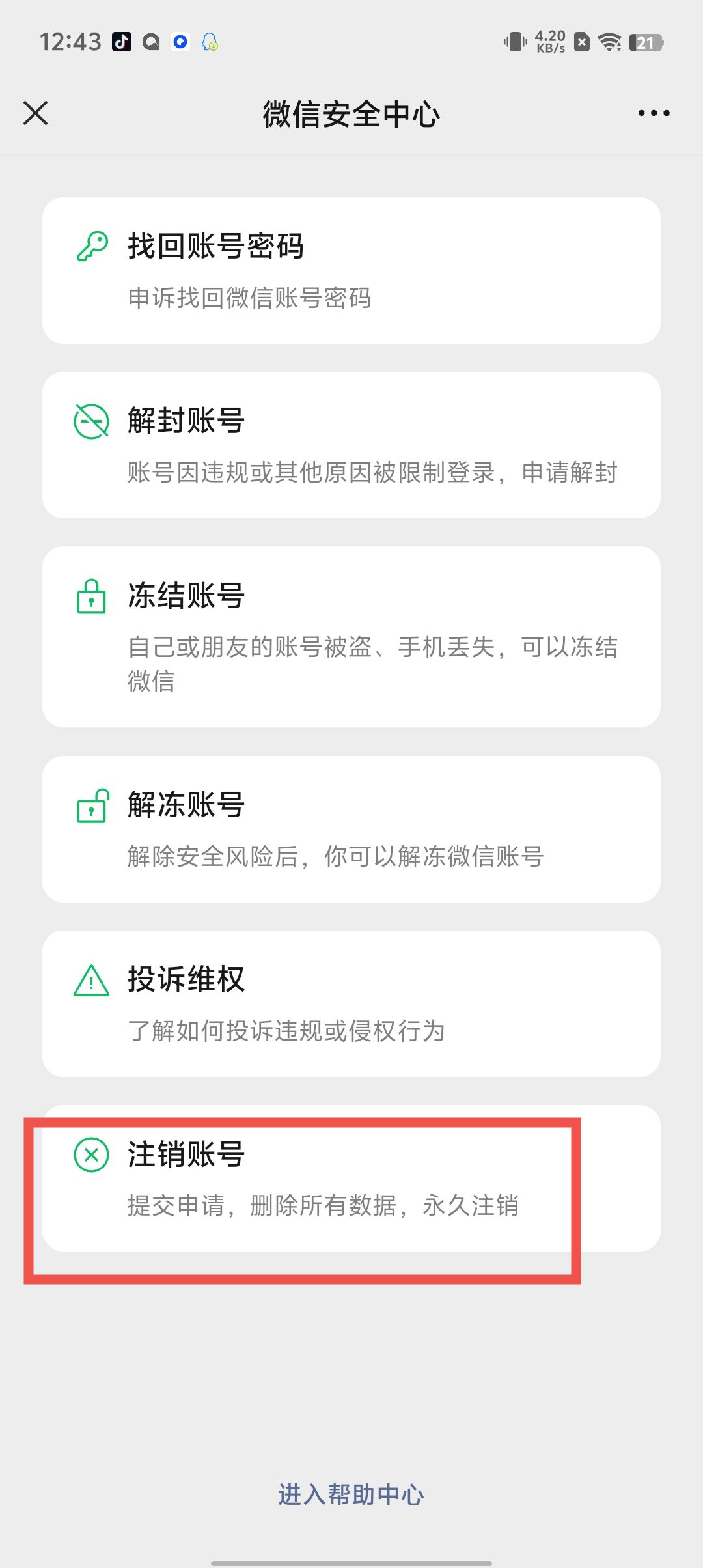Open 冻结账号 to freeze account
703x1568 pixels.
coord(351,636)
